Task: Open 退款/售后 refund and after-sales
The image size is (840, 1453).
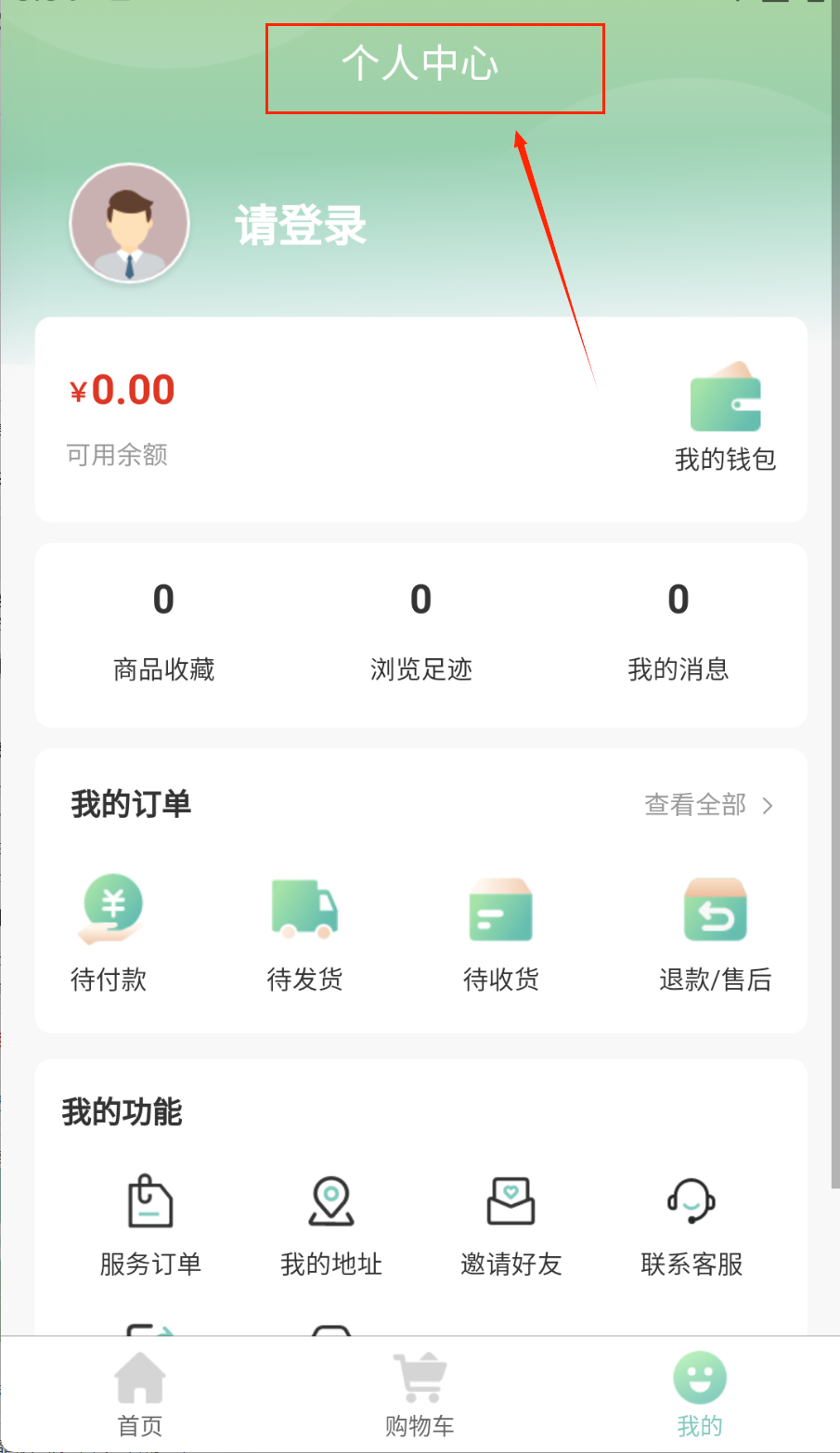Action: [x=715, y=934]
